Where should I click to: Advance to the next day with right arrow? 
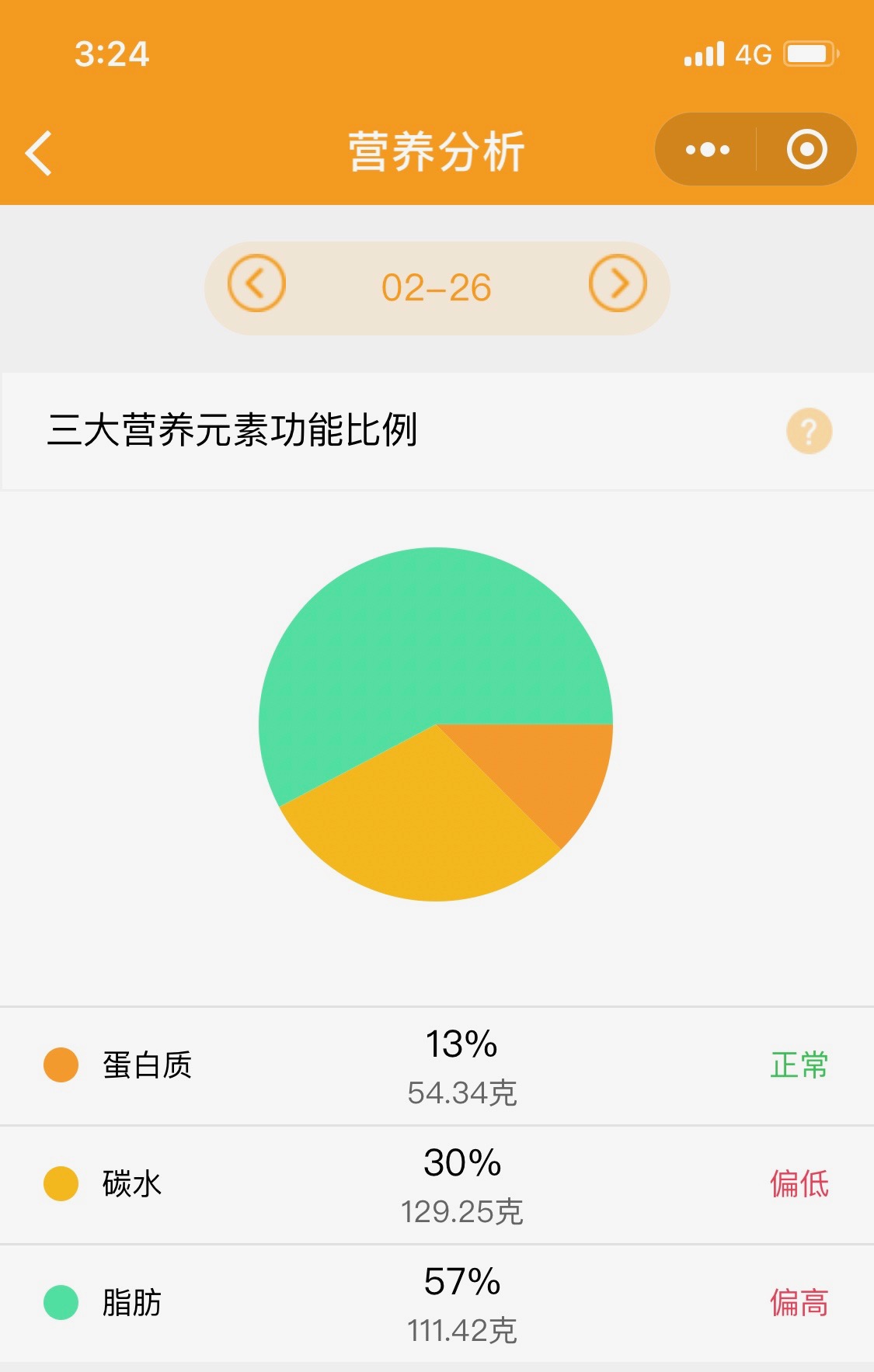[618, 286]
